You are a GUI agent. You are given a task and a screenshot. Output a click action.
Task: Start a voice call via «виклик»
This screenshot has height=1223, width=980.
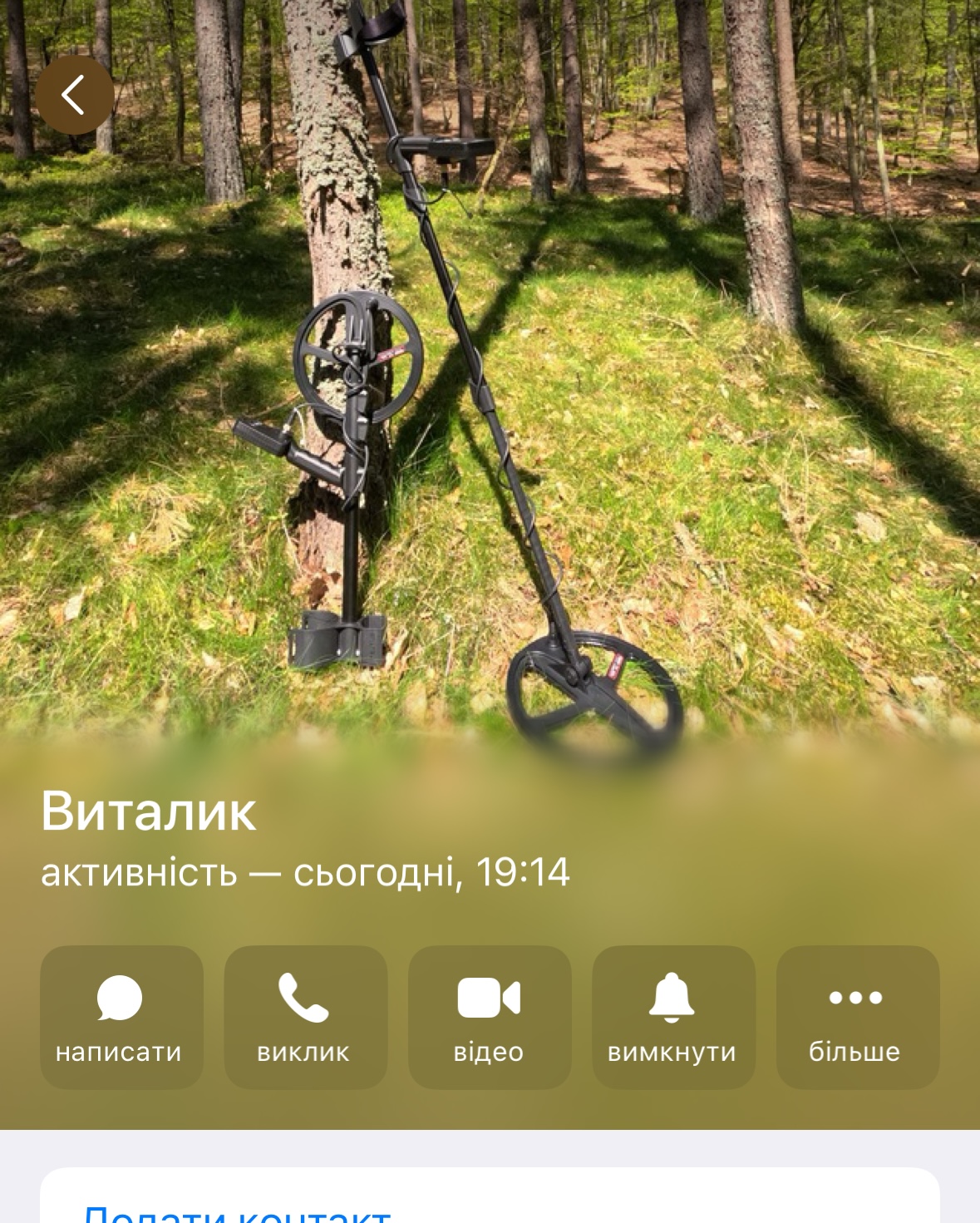[305, 1017]
